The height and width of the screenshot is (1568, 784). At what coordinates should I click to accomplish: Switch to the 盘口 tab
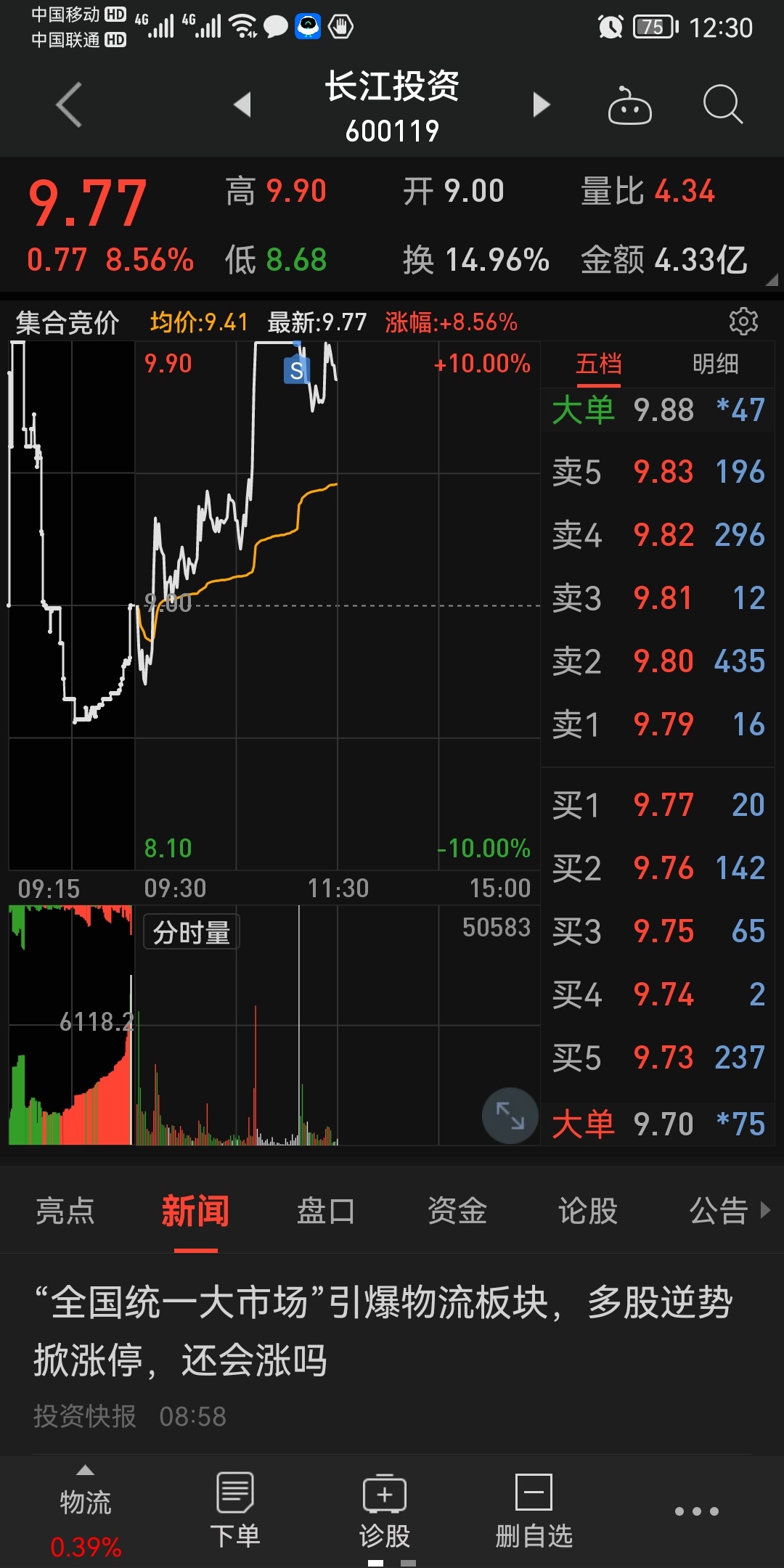[x=326, y=1211]
